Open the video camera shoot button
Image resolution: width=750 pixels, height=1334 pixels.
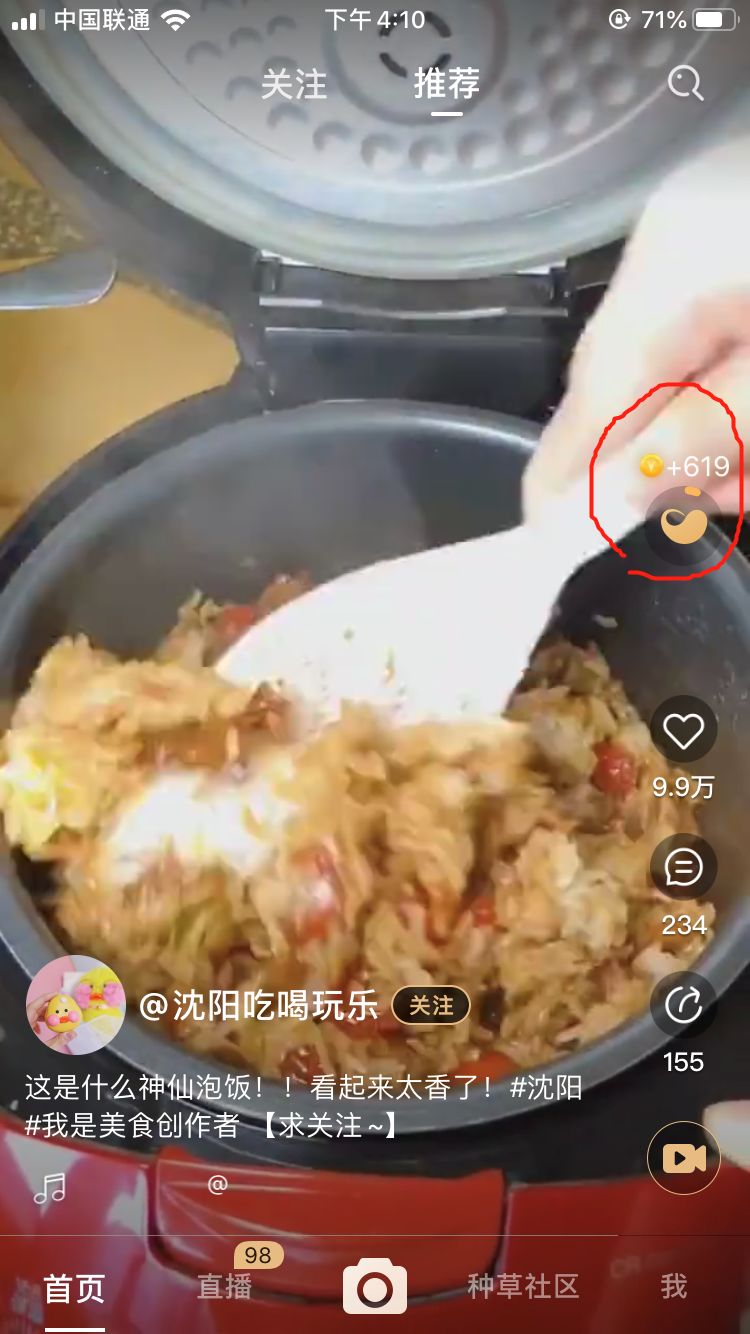[x=684, y=1158]
